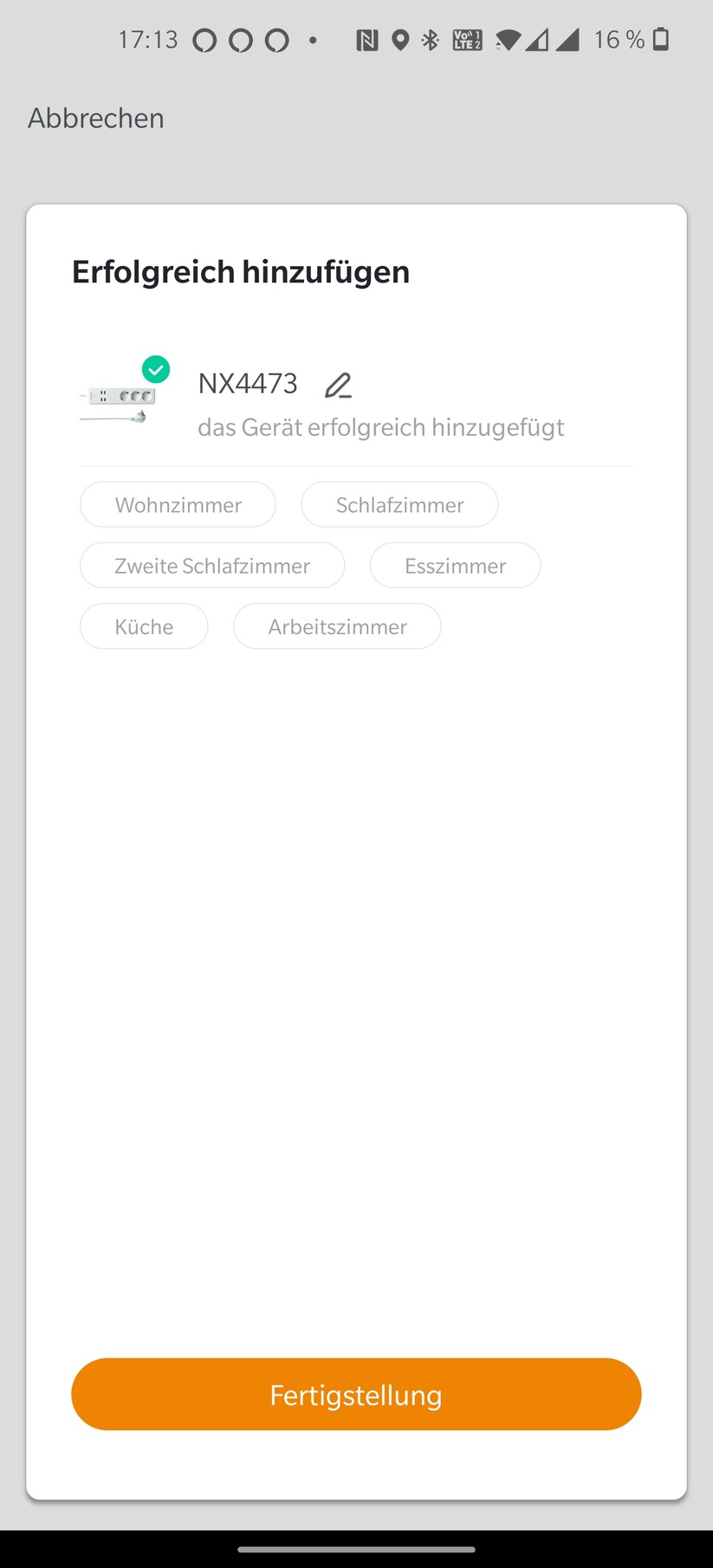
Task: Assign device to Zweite Schlafzimmer
Action: click(212, 566)
